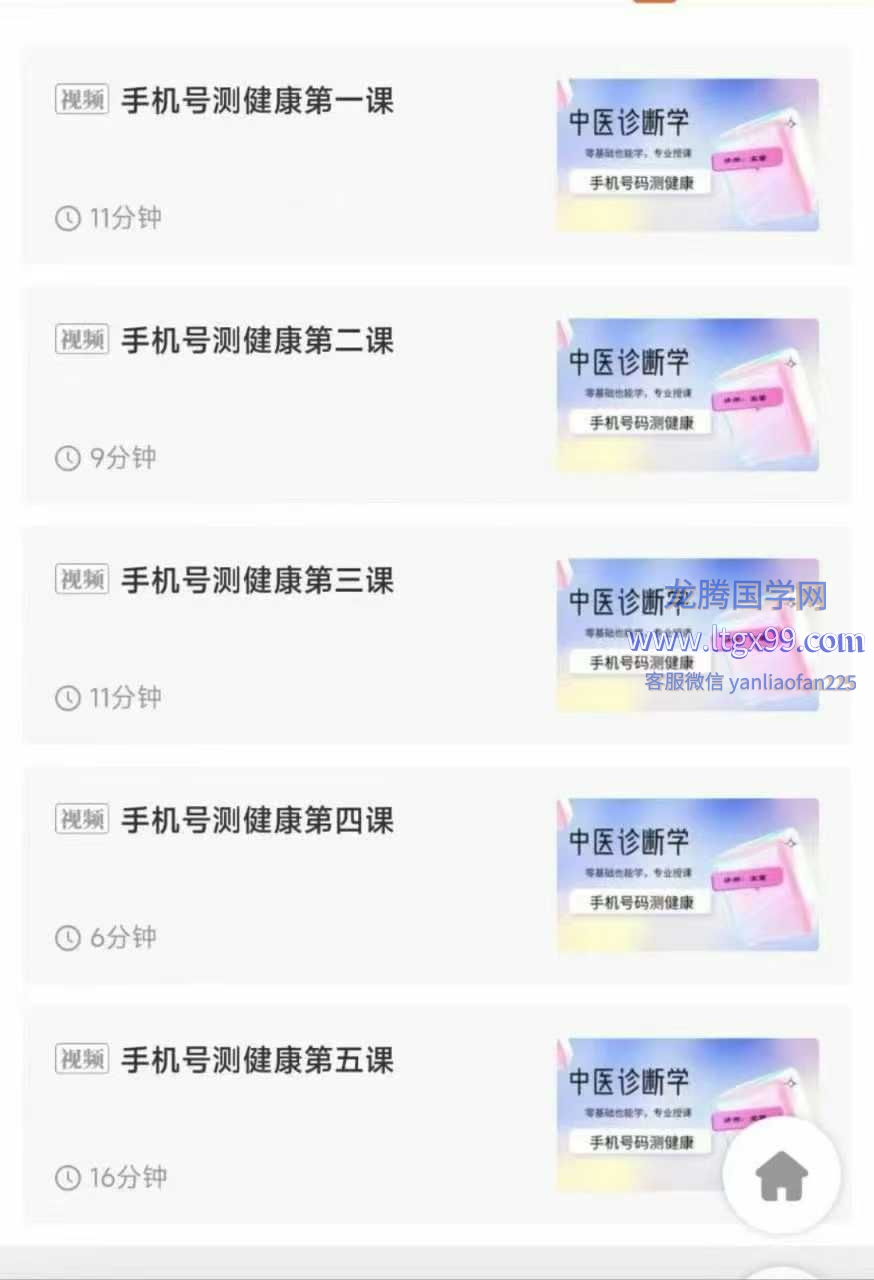Play the lesson 手机号测健康第二课
Image resolution: width=874 pixels, height=1280 pixels.
pyautogui.click(x=257, y=341)
